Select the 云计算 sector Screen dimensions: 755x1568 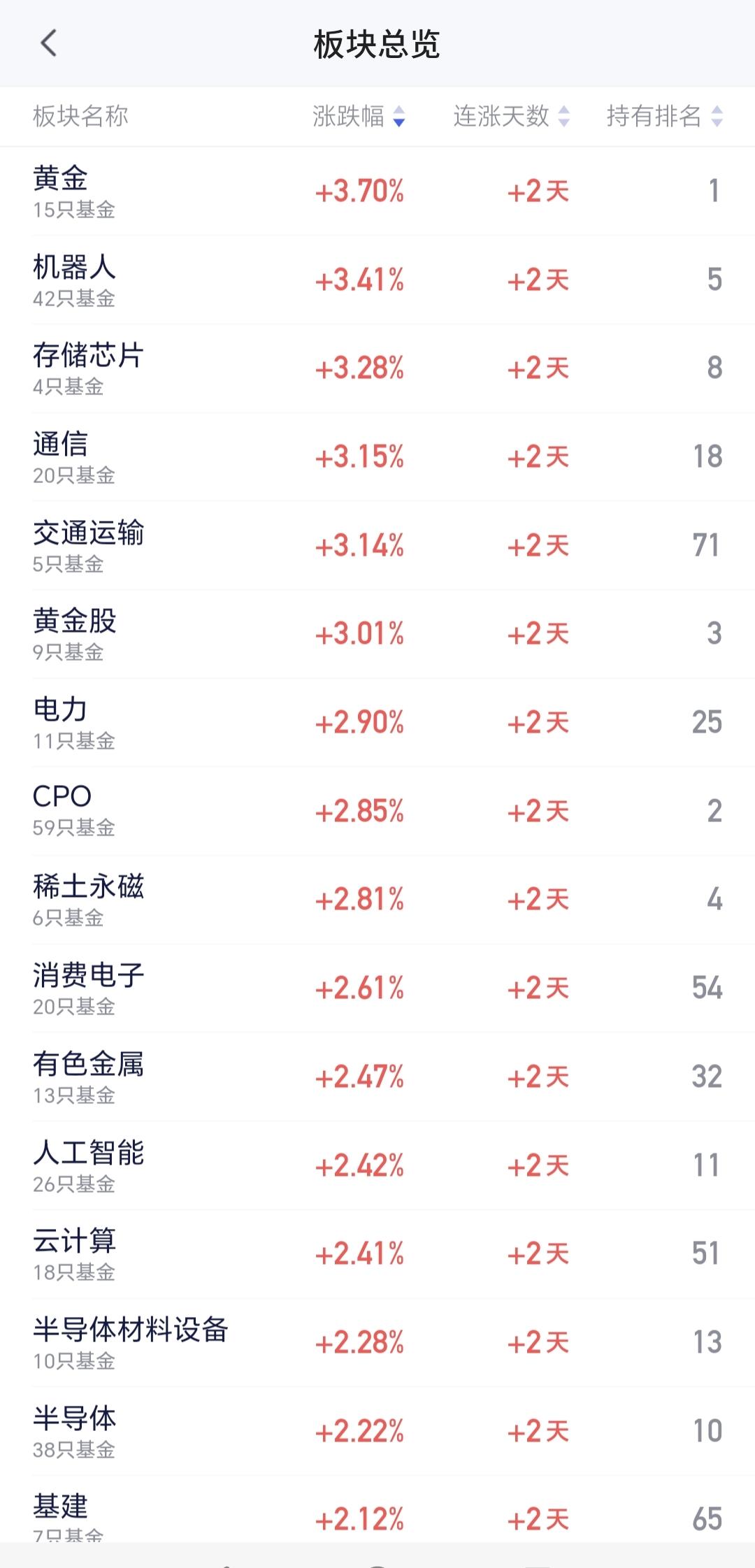tap(377, 1254)
